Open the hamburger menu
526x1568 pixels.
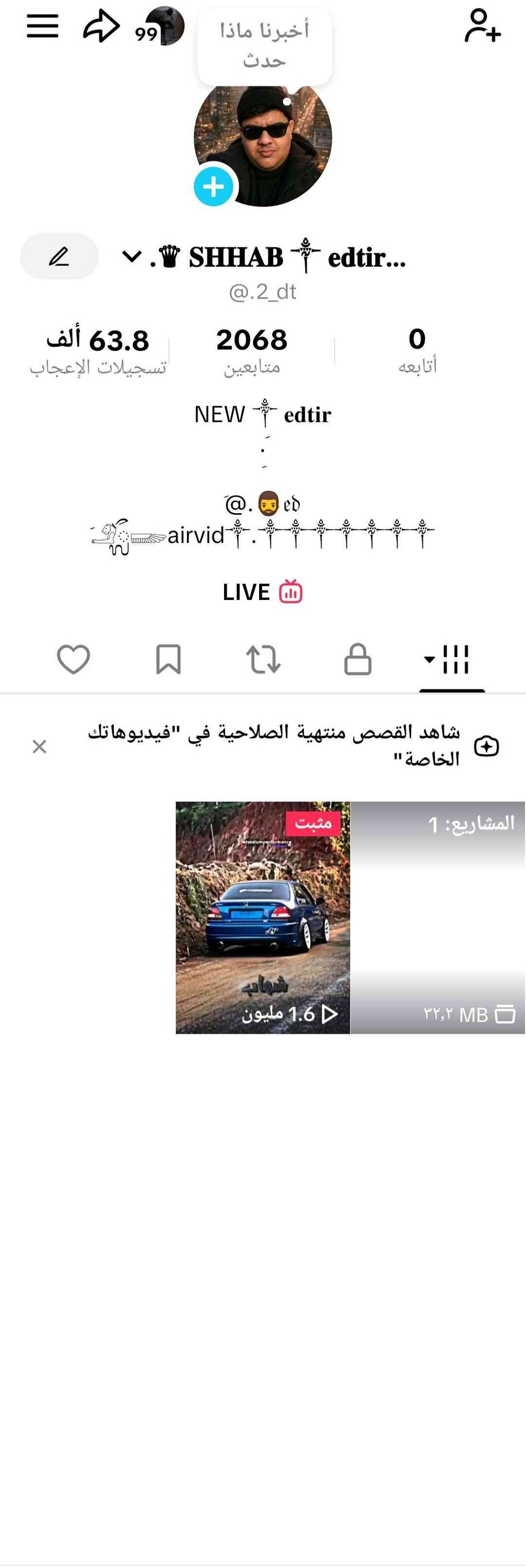pos(42,26)
